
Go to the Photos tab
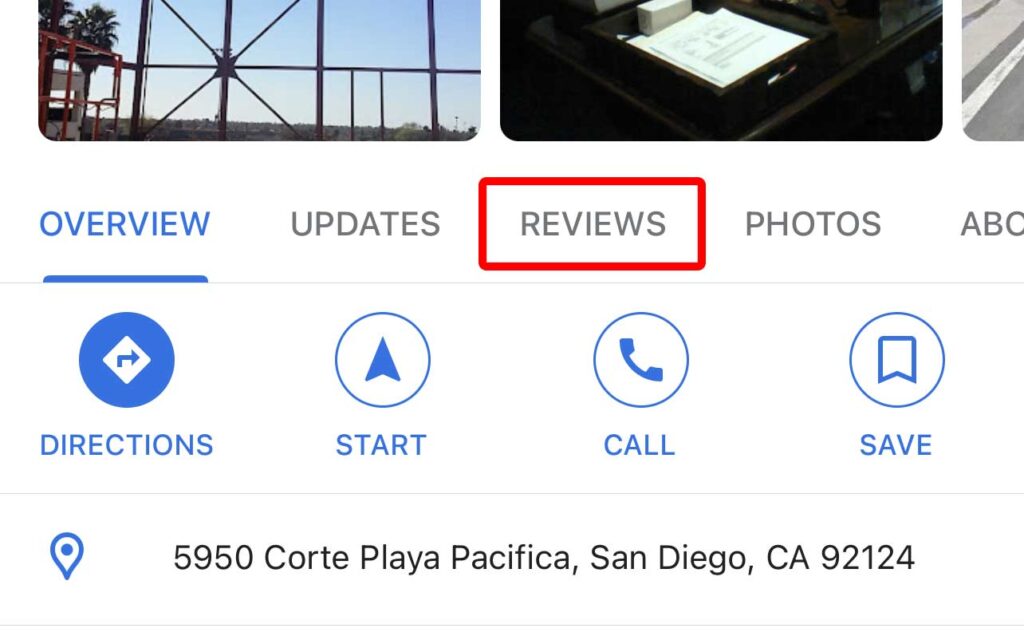click(812, 224)
